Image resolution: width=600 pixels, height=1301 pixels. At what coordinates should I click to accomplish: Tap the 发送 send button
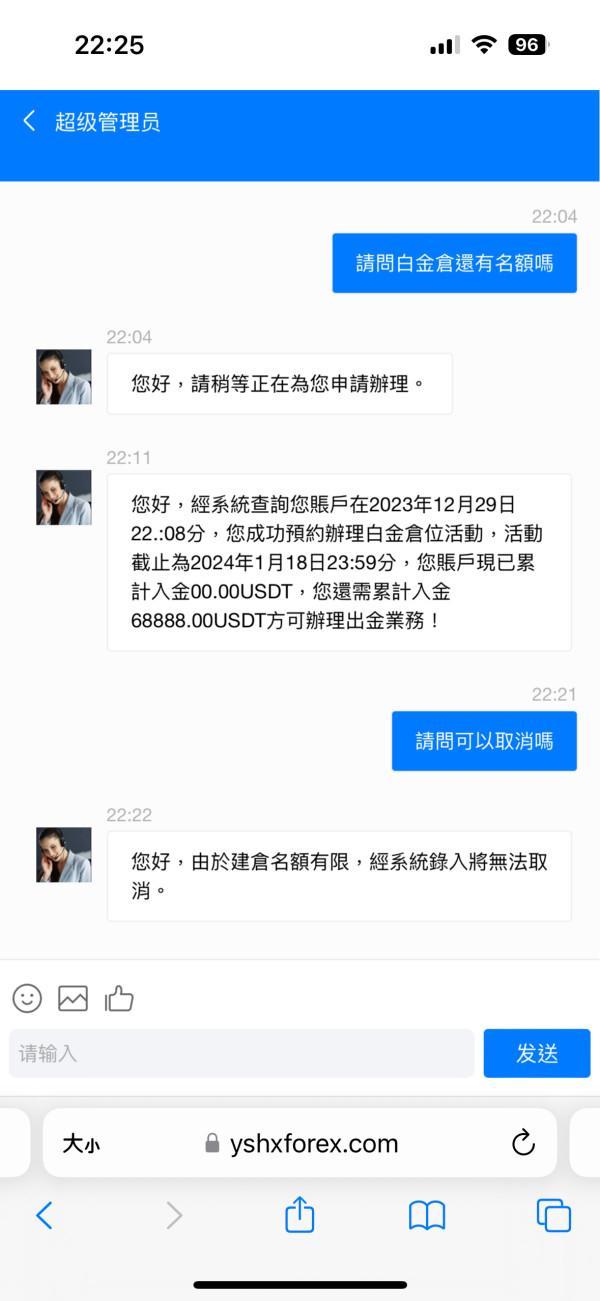537,1053
